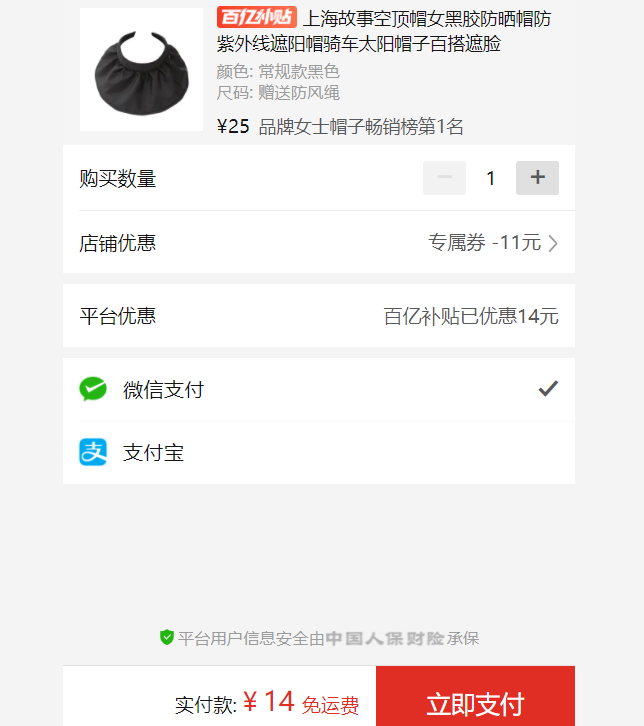Decrease purchase quantity with minus button

click(x=444, y=178)
